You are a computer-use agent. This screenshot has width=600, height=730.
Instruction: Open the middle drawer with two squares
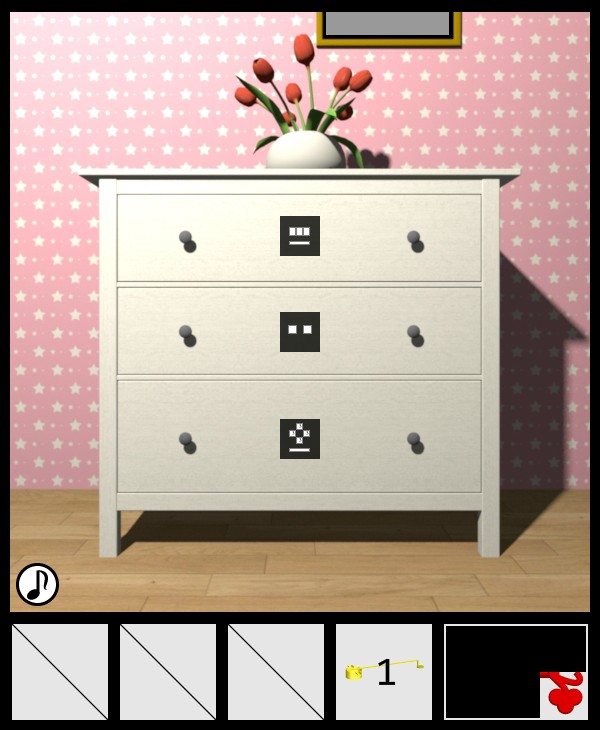pos(299,332)
